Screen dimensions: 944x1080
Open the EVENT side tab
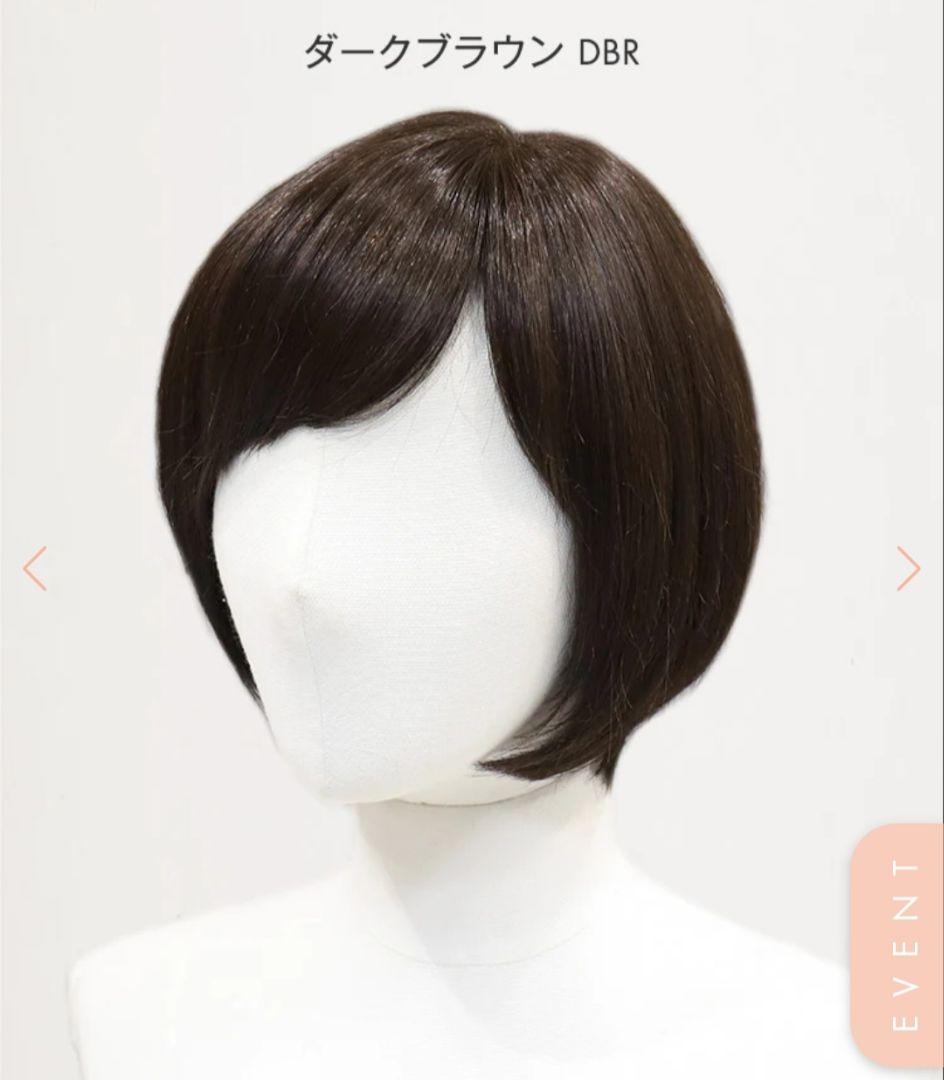902,943
